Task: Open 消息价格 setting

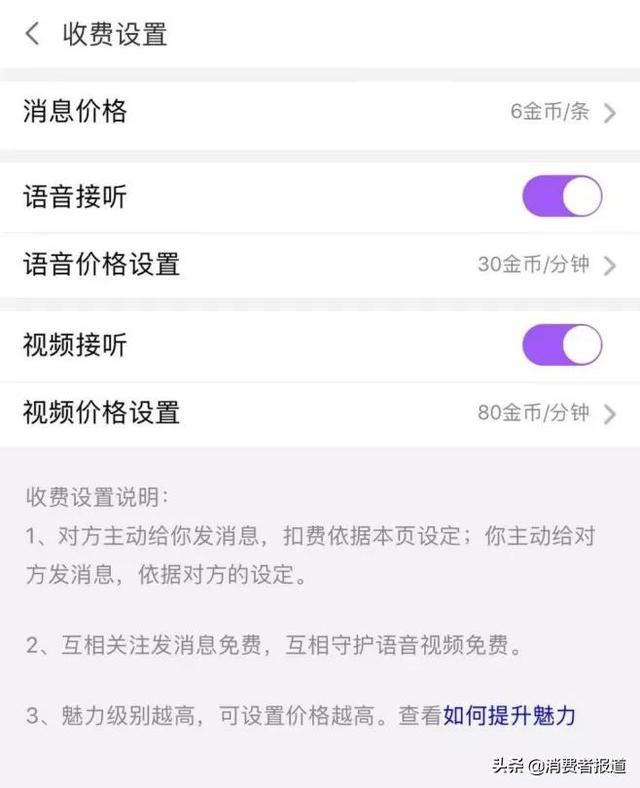Action: [320, 112]
